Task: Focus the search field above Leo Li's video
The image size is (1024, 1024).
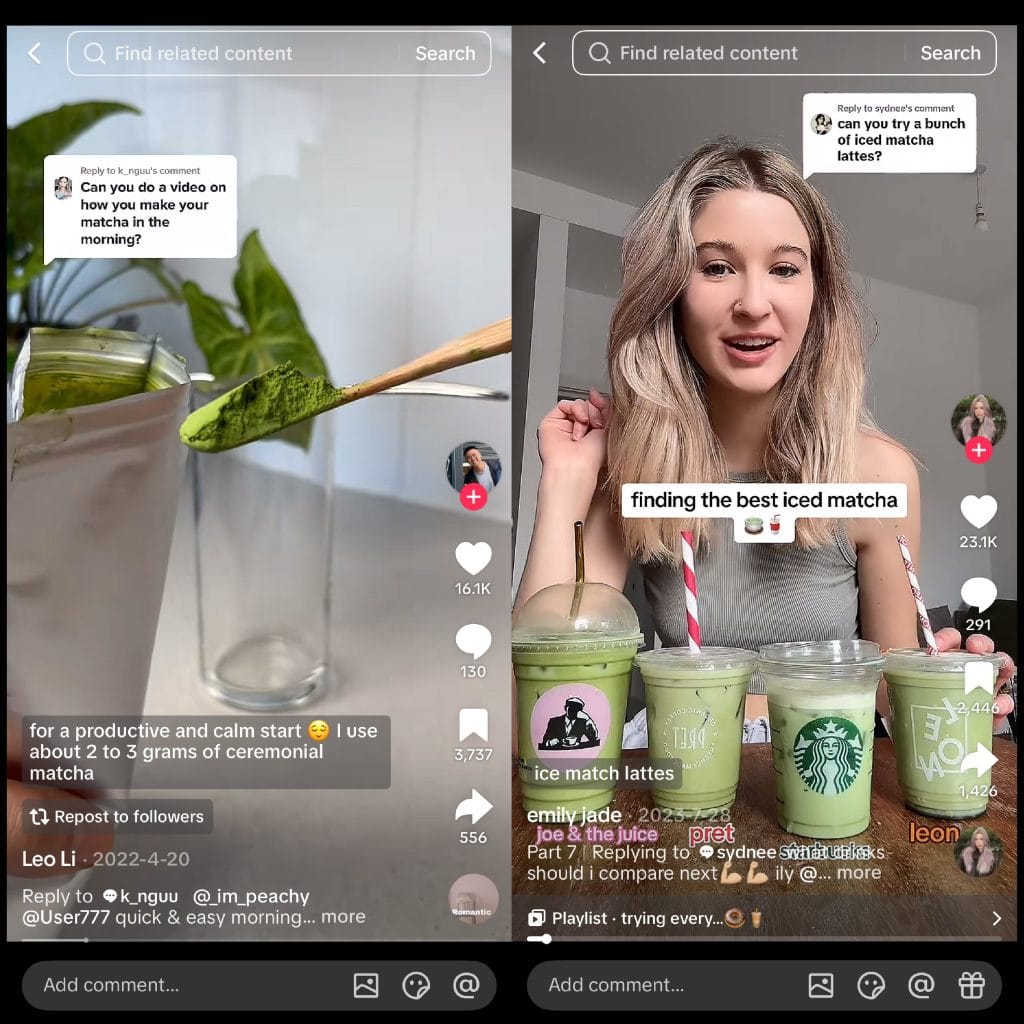Action: coord(250,53)
